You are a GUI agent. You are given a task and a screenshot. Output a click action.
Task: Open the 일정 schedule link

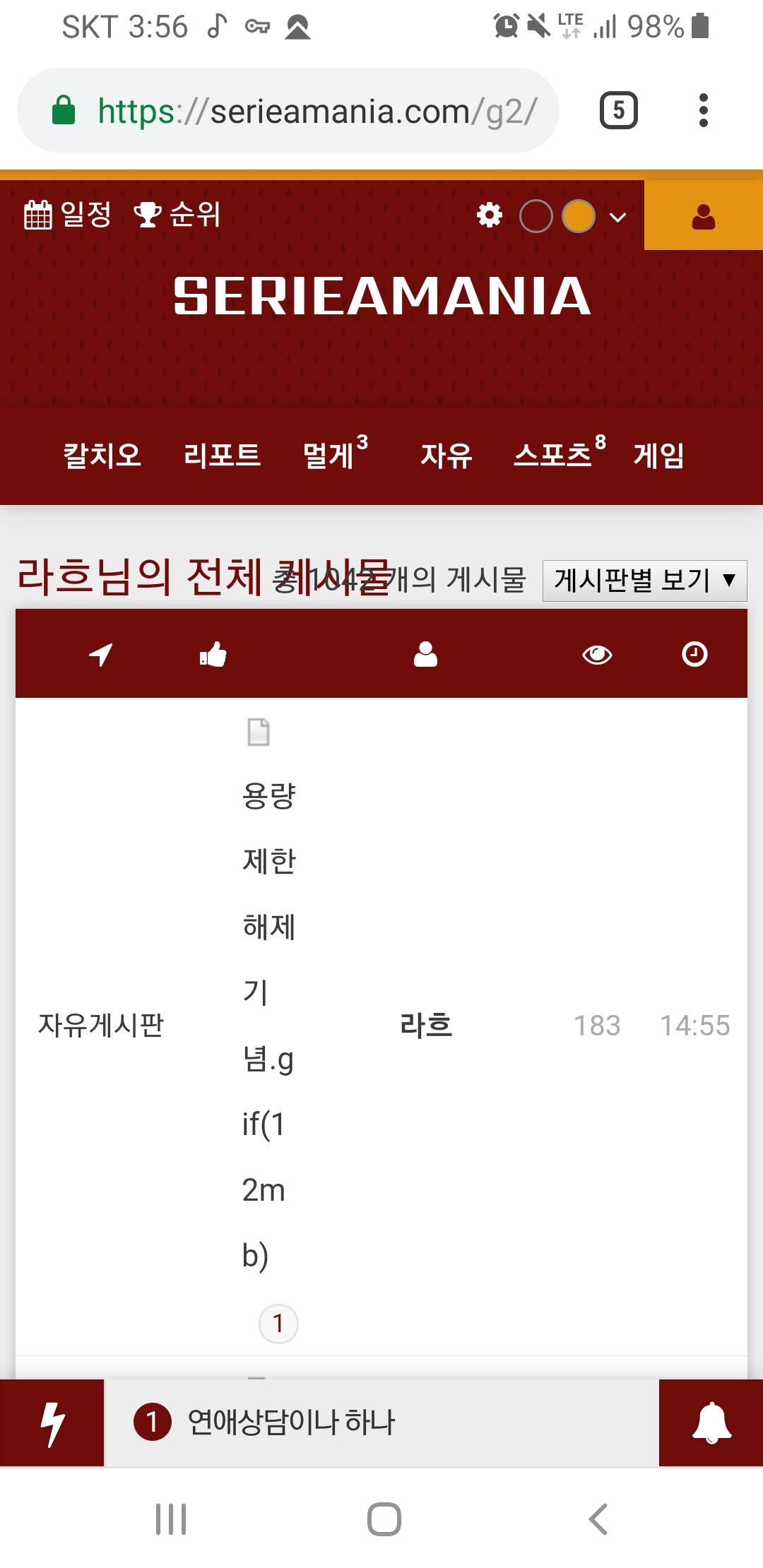68,215
